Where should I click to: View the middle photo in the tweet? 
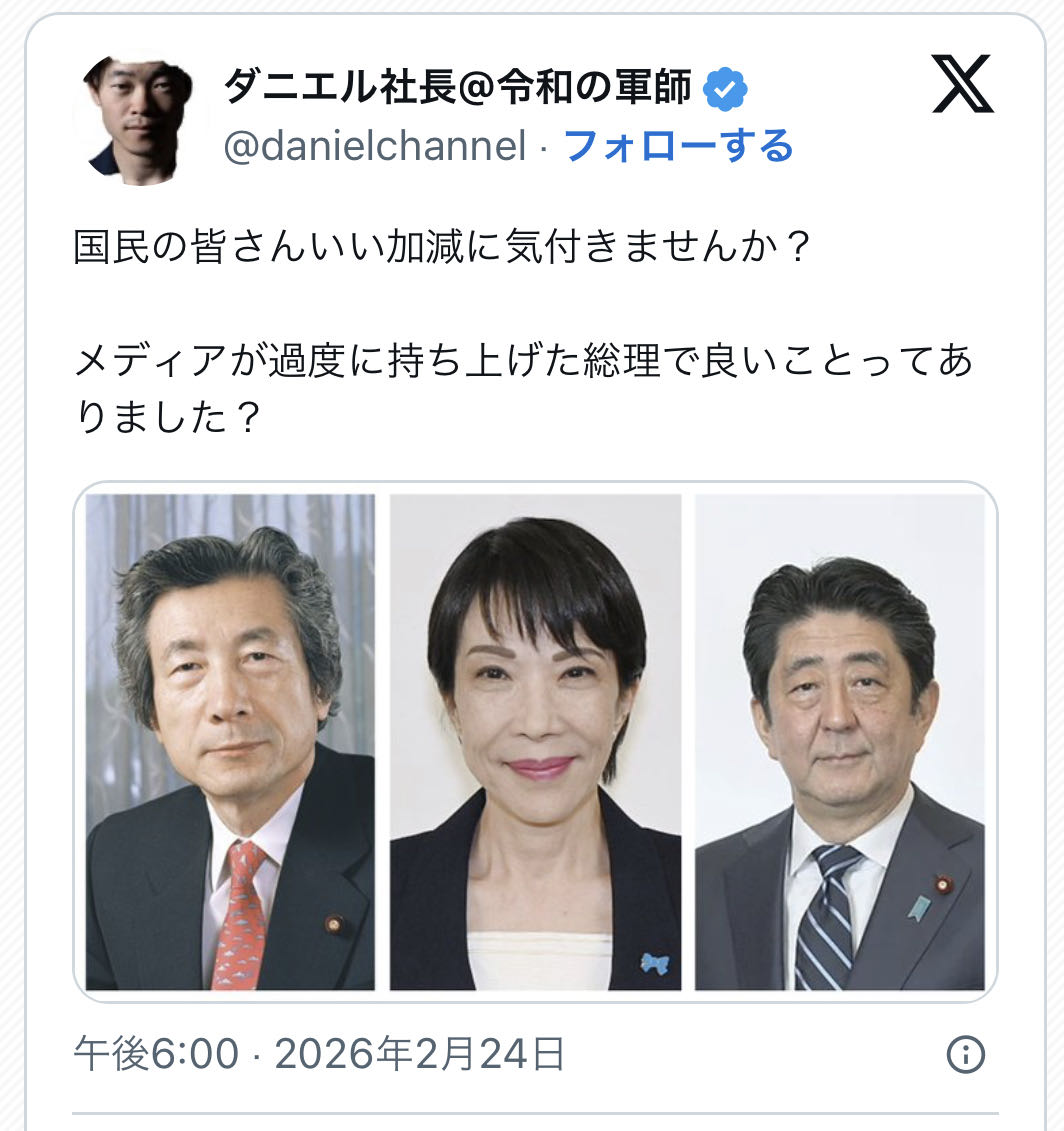point(535,741)
